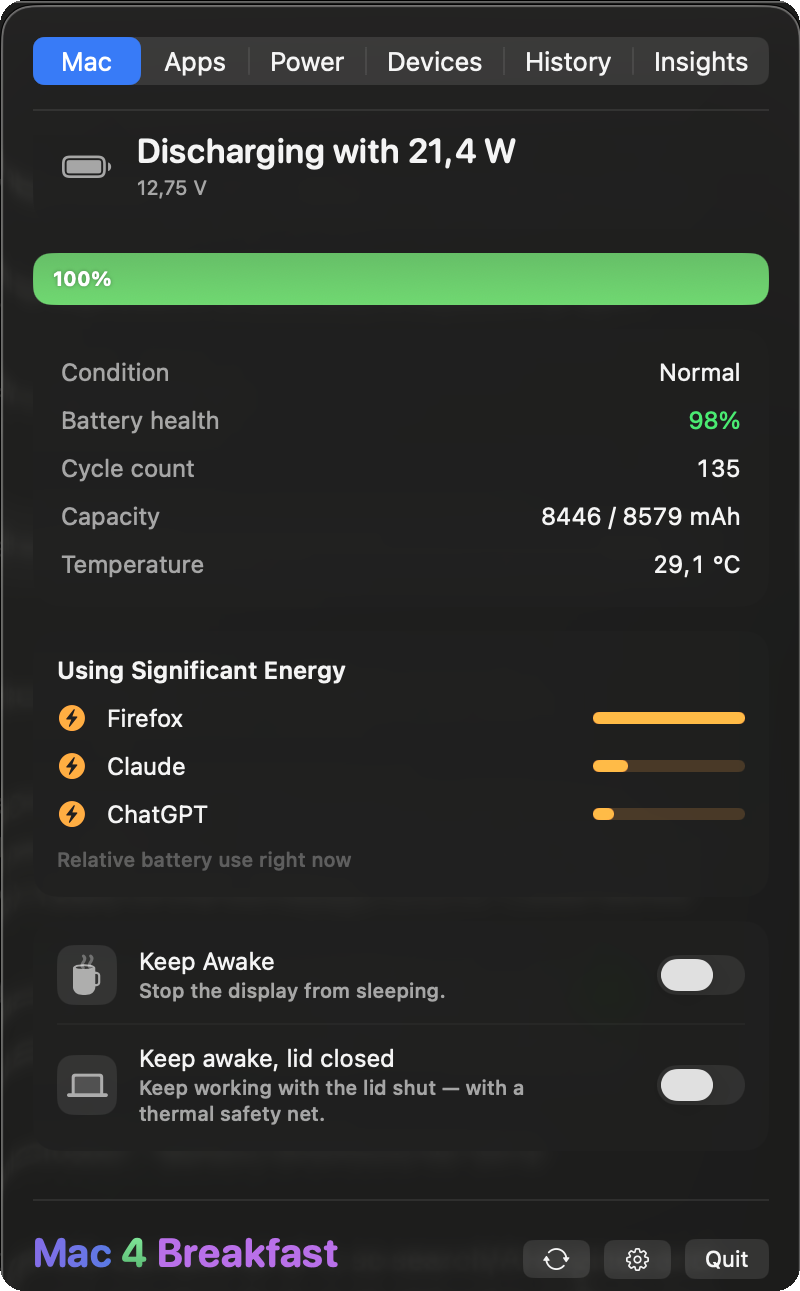
Task: Open settings via the gear icon
Action: 637,1259
